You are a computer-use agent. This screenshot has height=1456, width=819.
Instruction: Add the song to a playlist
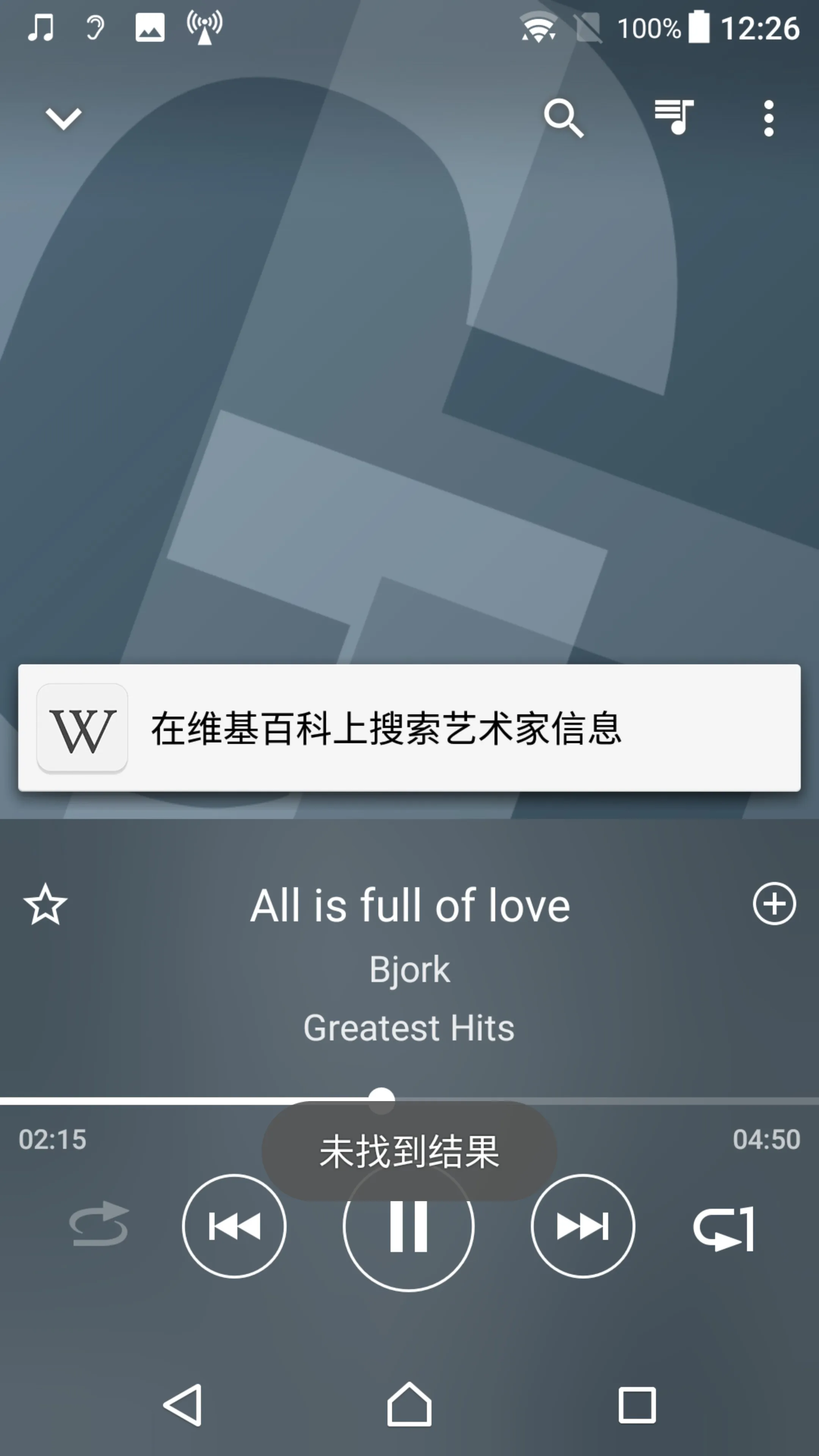(x=774, y=904)
